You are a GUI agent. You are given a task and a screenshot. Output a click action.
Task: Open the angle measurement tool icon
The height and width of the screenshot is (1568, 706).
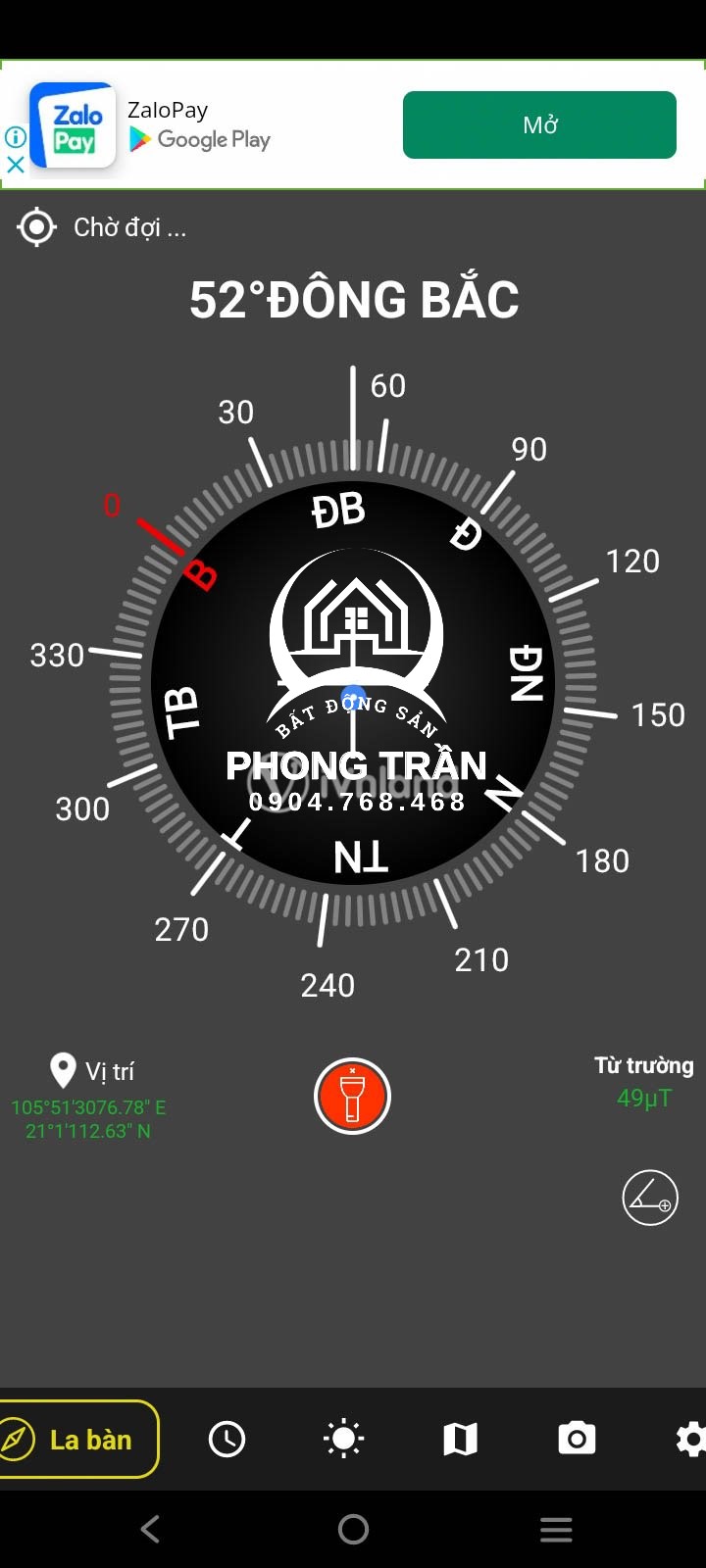tap(649, 1197)
